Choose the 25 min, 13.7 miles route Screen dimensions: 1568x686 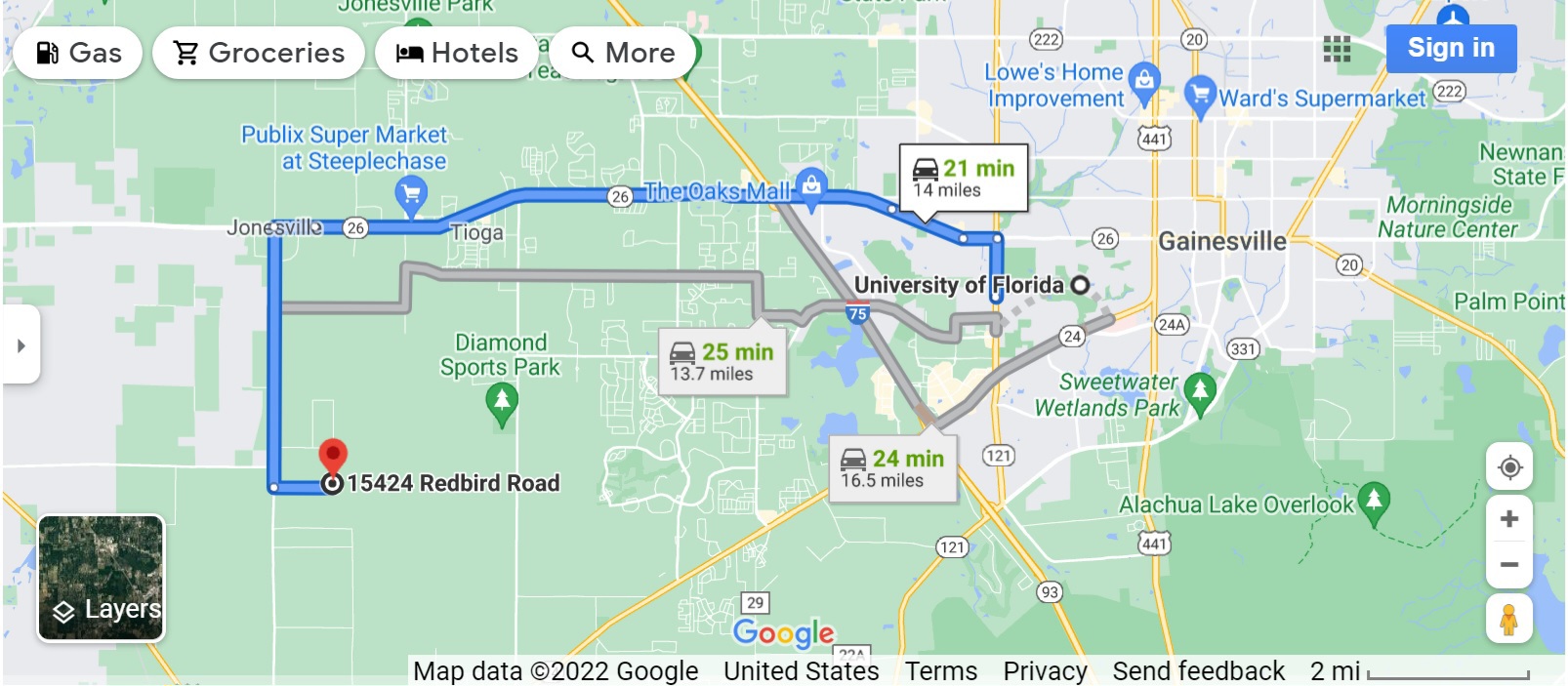point(722,361)
